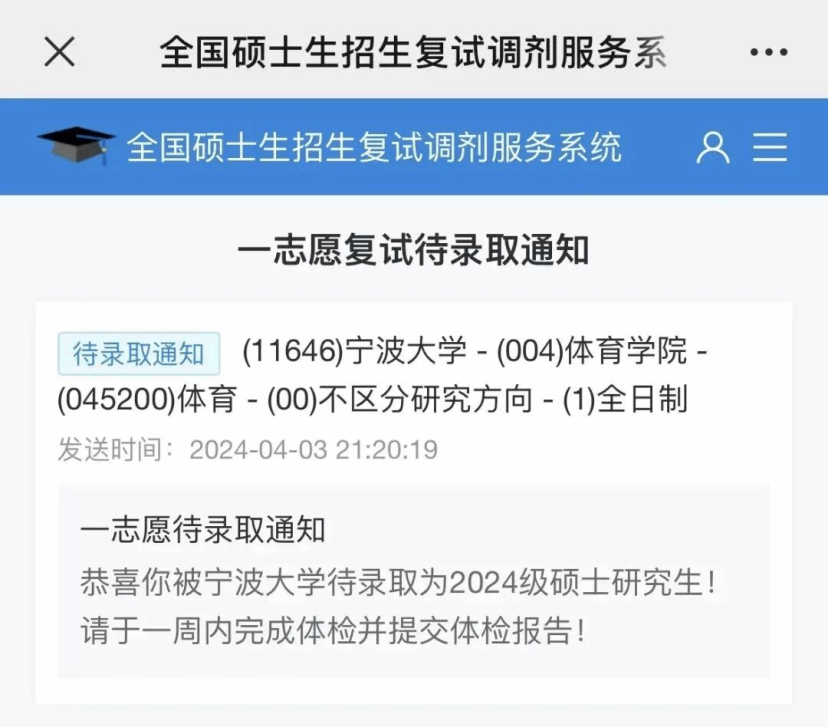The width and height of the screenshot is (828, 727).
Task: Open the three-dot overflow menu
Action: pyautogui.click(x=768, y=52)
